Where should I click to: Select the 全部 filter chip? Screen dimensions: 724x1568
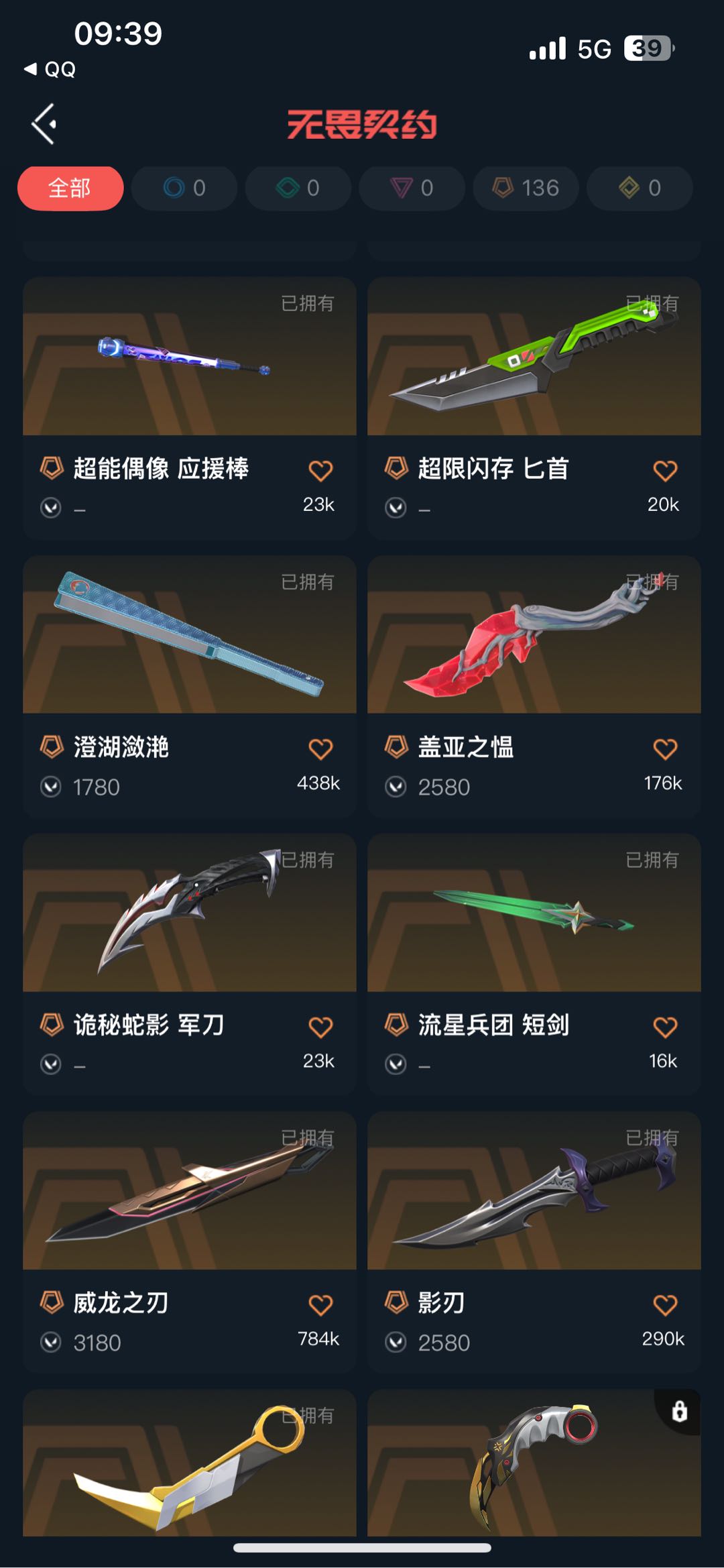pos(70,188)
